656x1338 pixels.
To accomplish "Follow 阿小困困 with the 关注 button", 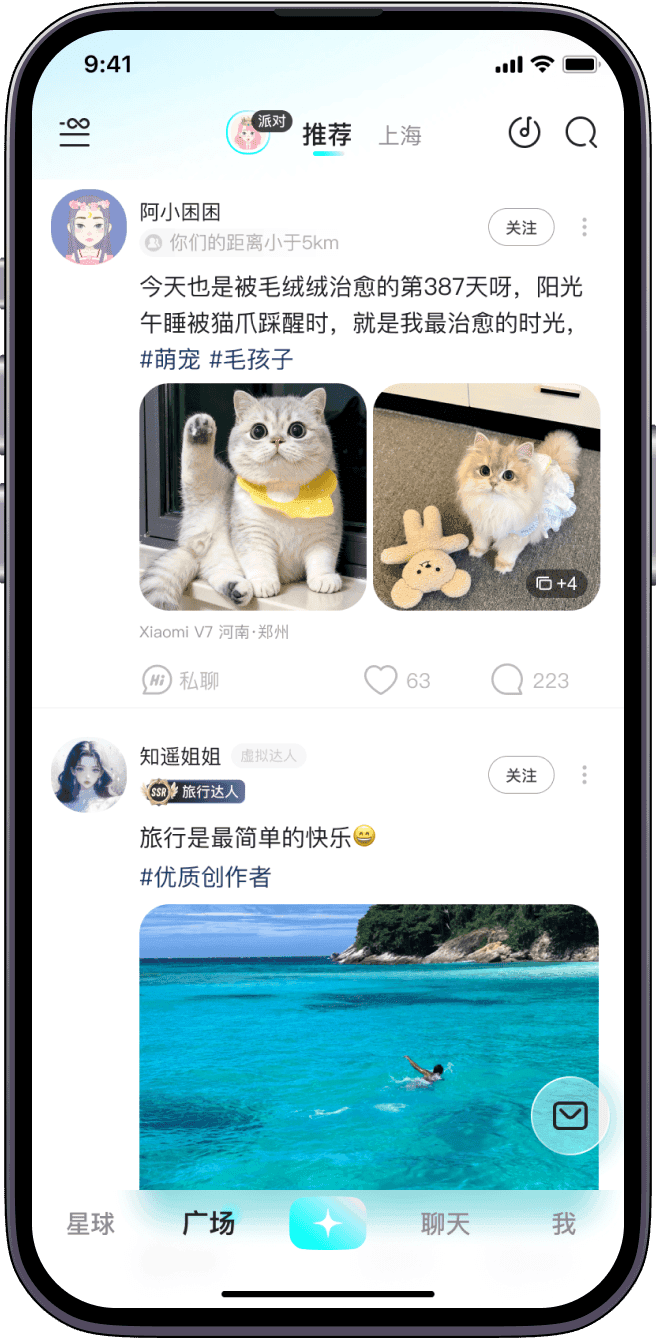I will (520, 228).
